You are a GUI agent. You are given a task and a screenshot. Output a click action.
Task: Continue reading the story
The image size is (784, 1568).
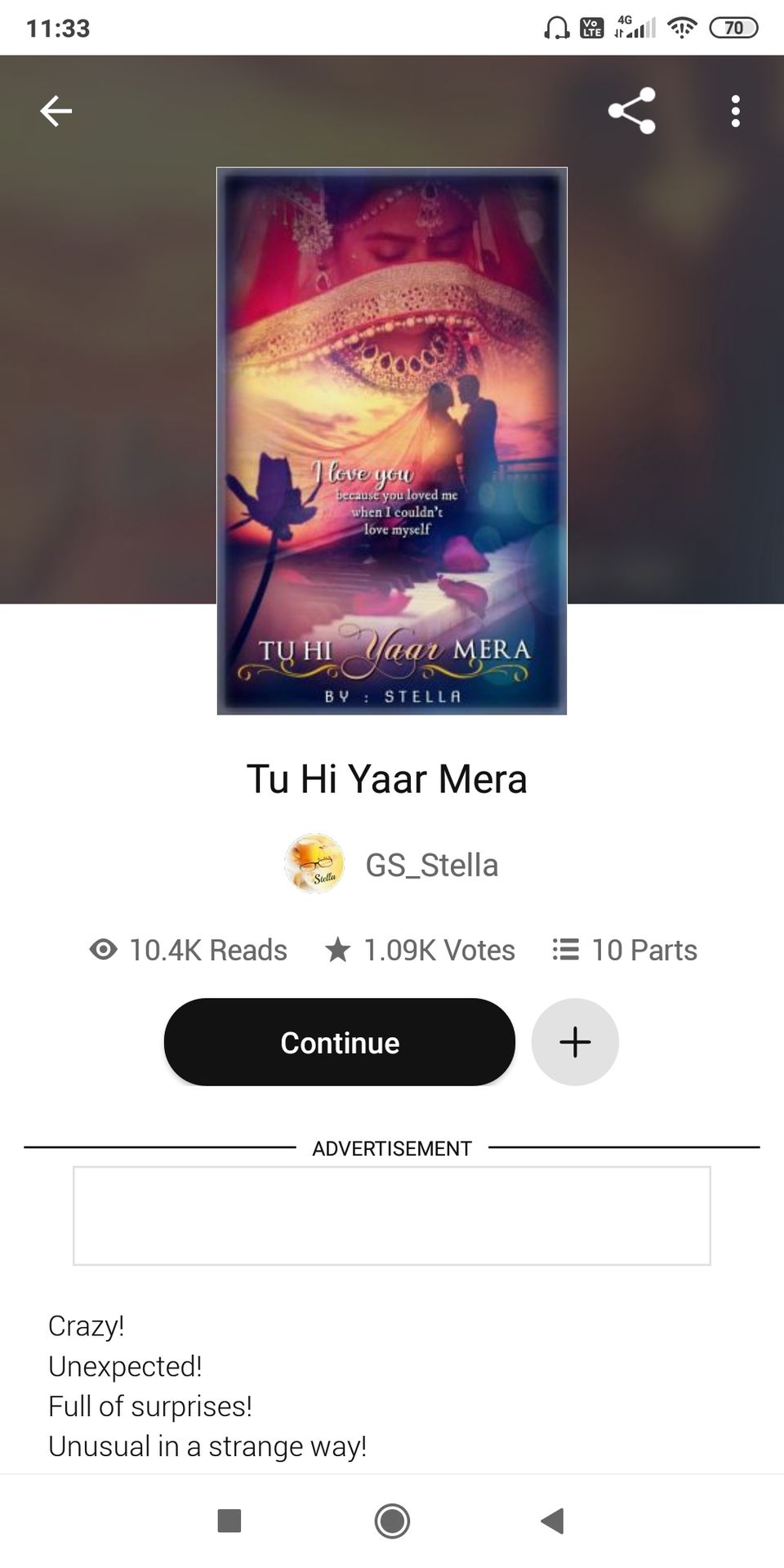click(340, 1042)
